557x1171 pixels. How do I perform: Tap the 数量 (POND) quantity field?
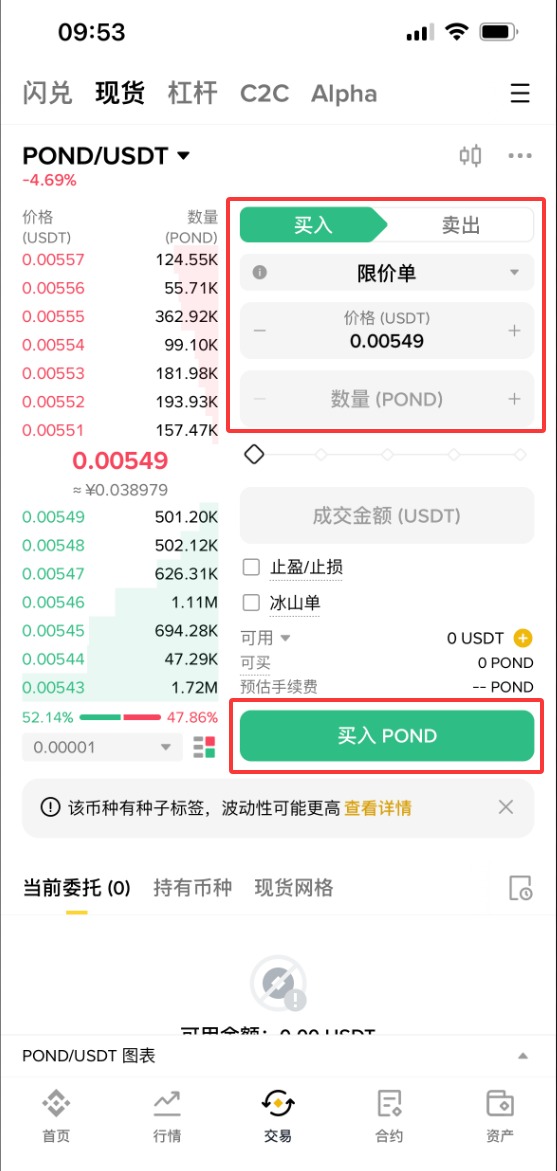(387, 399)
